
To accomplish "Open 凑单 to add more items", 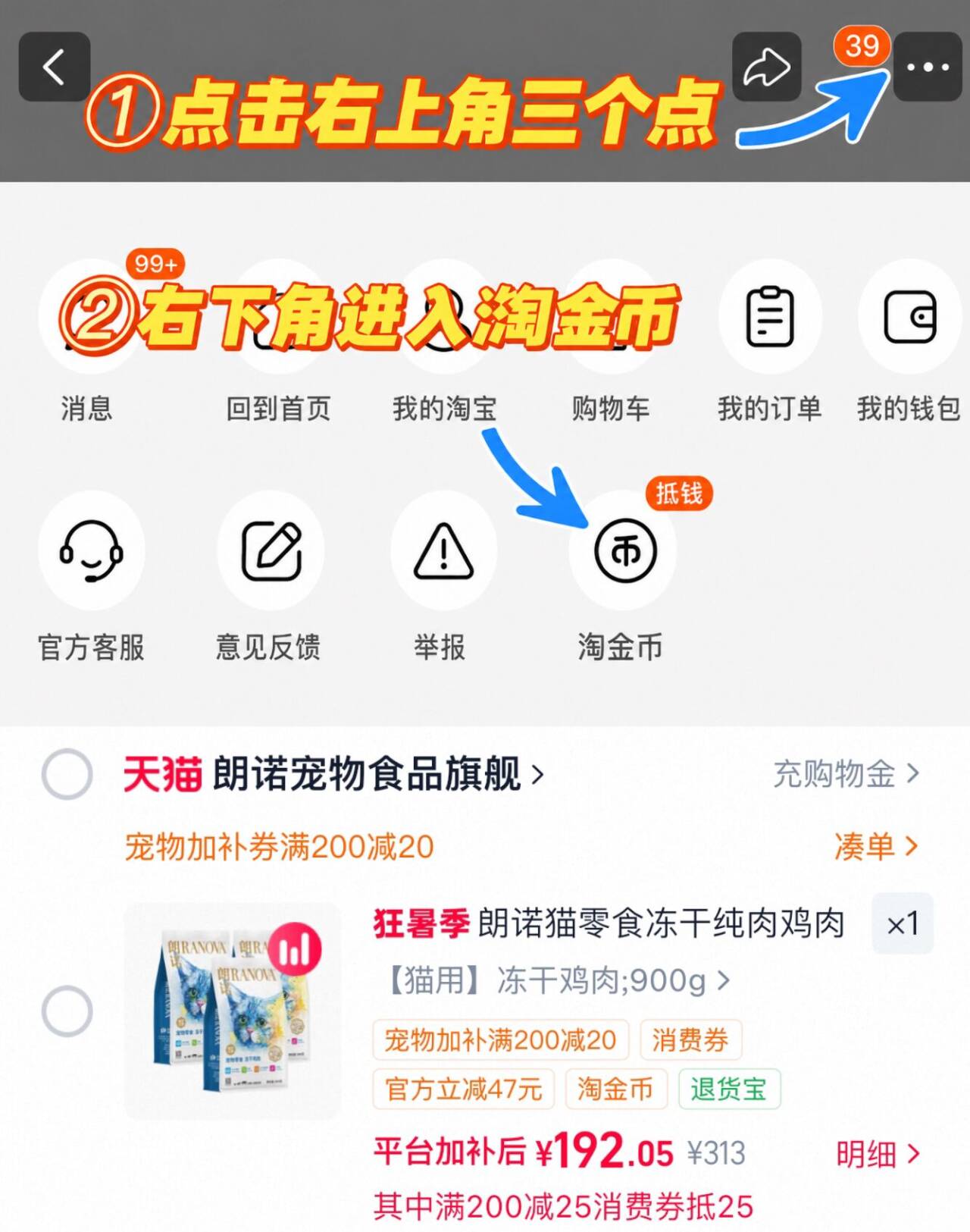I will tap(876, 846).
